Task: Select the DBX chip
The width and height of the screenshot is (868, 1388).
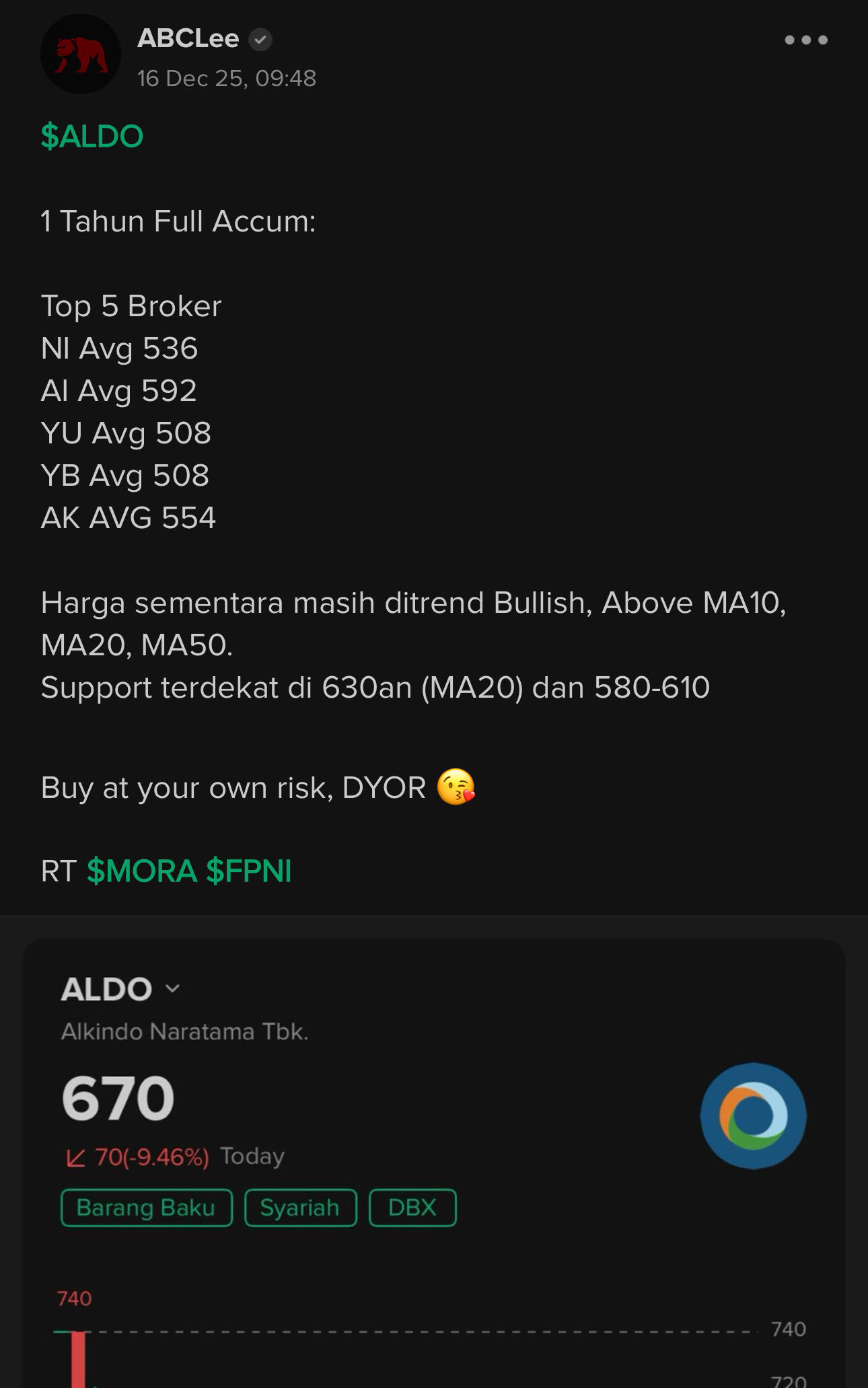Action: 412,1208
